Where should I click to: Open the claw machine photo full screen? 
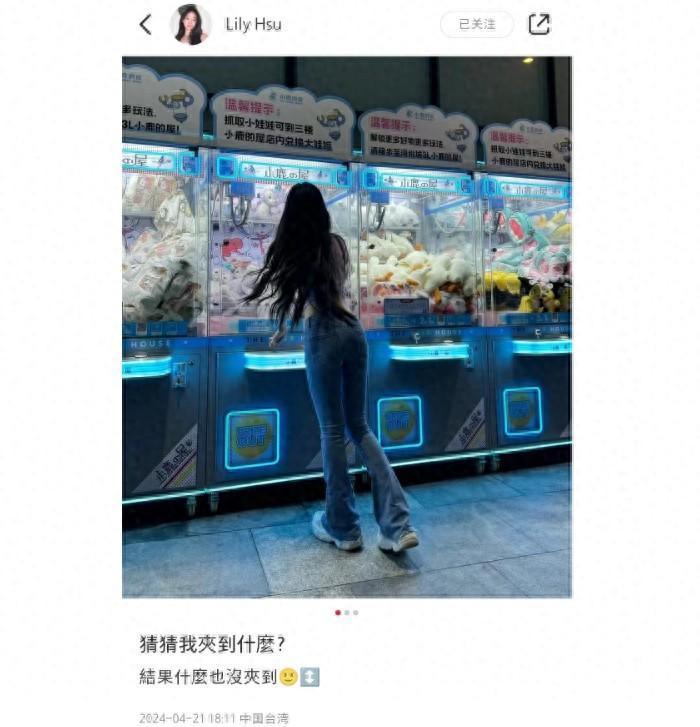[x=346, y=326]
